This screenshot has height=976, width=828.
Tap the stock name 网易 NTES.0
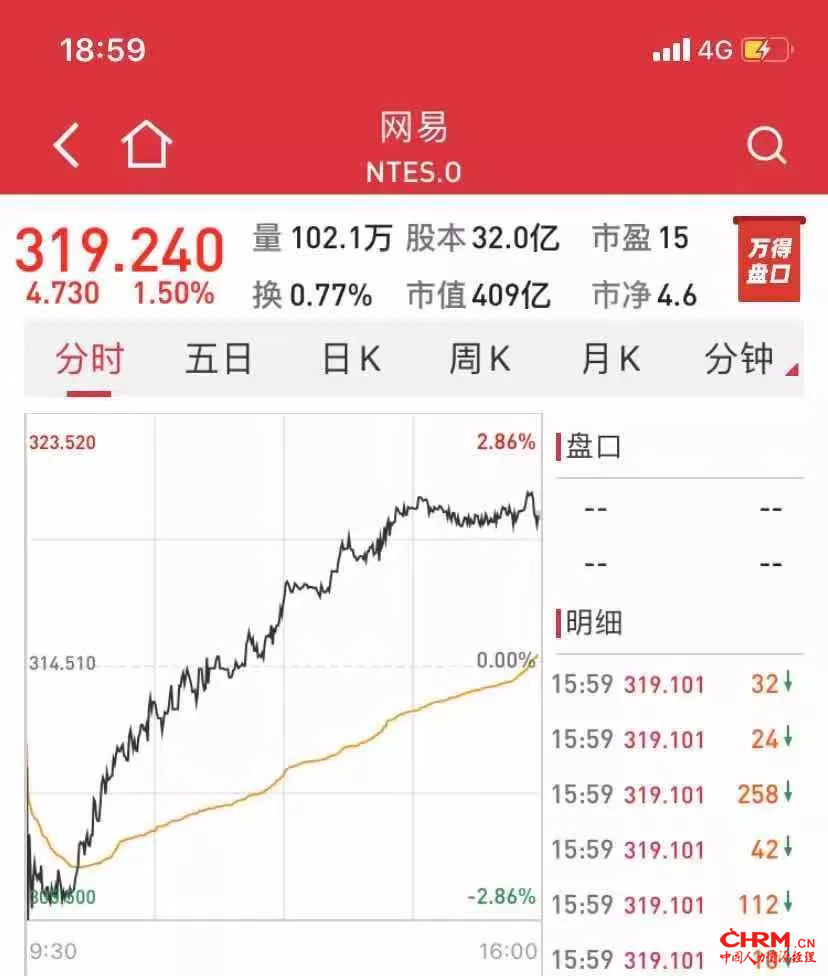413,145
